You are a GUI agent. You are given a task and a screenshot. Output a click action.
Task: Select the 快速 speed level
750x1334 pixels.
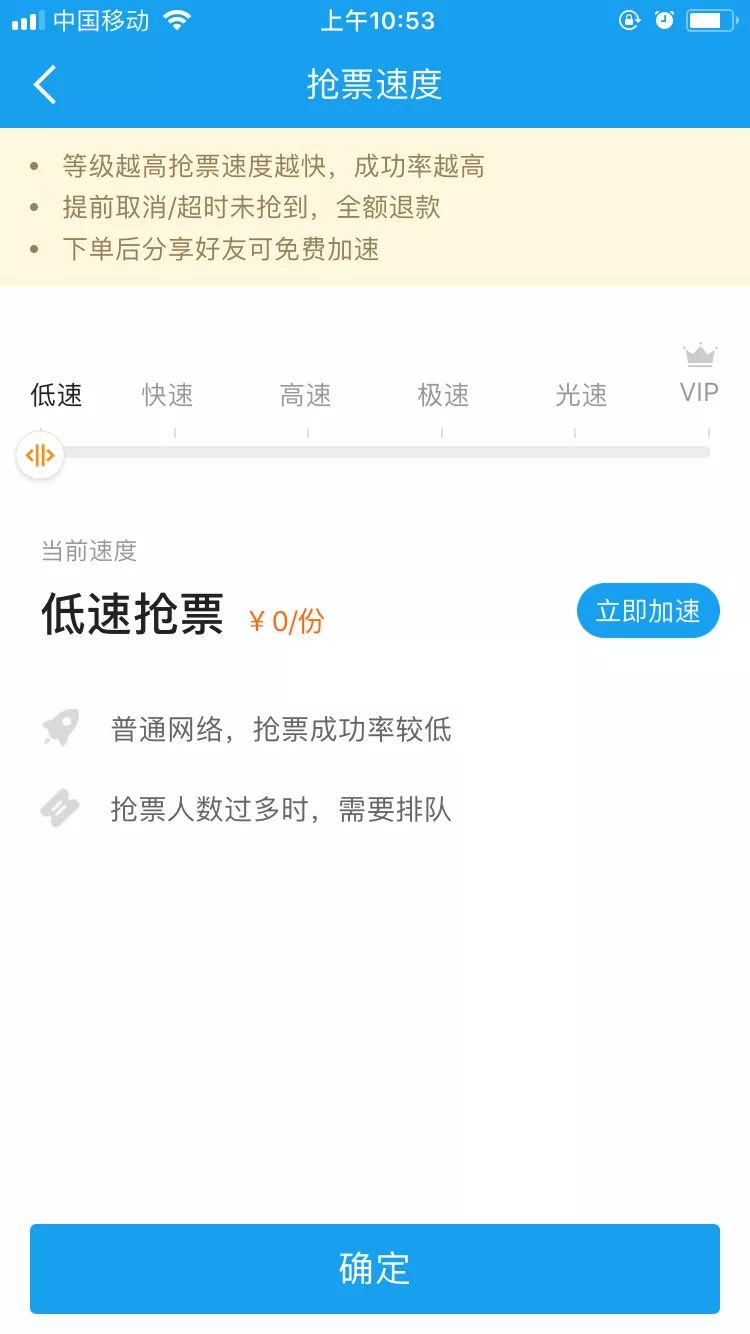pos(168,396)
